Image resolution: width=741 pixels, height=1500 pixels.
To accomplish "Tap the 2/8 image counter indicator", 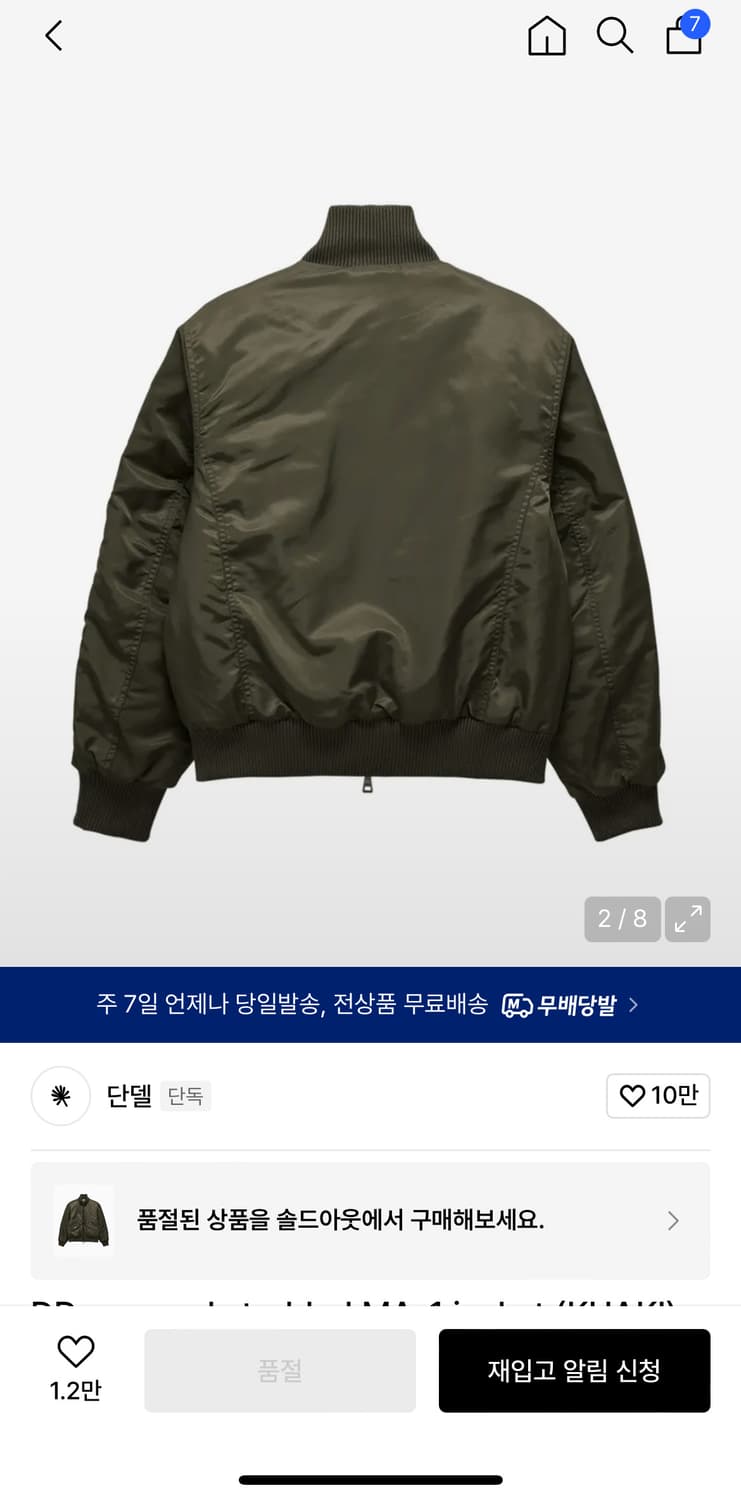I will [x=621, y=919].
